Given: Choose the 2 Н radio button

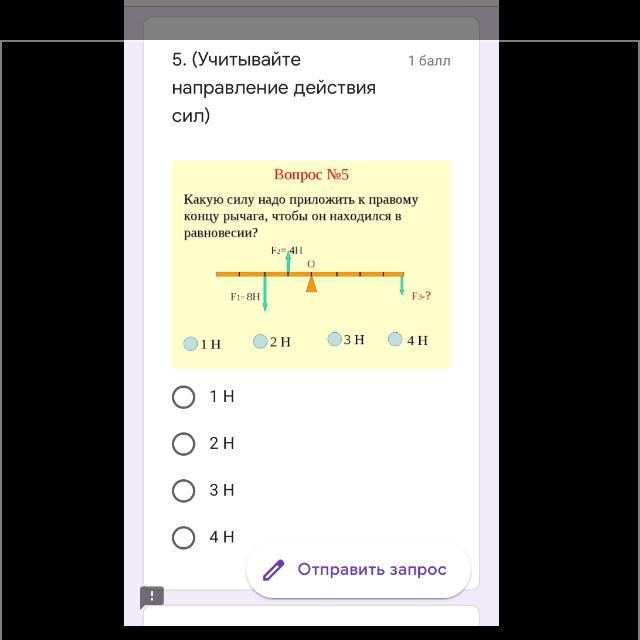Looking at the screenshot, I should click(184, 443).
